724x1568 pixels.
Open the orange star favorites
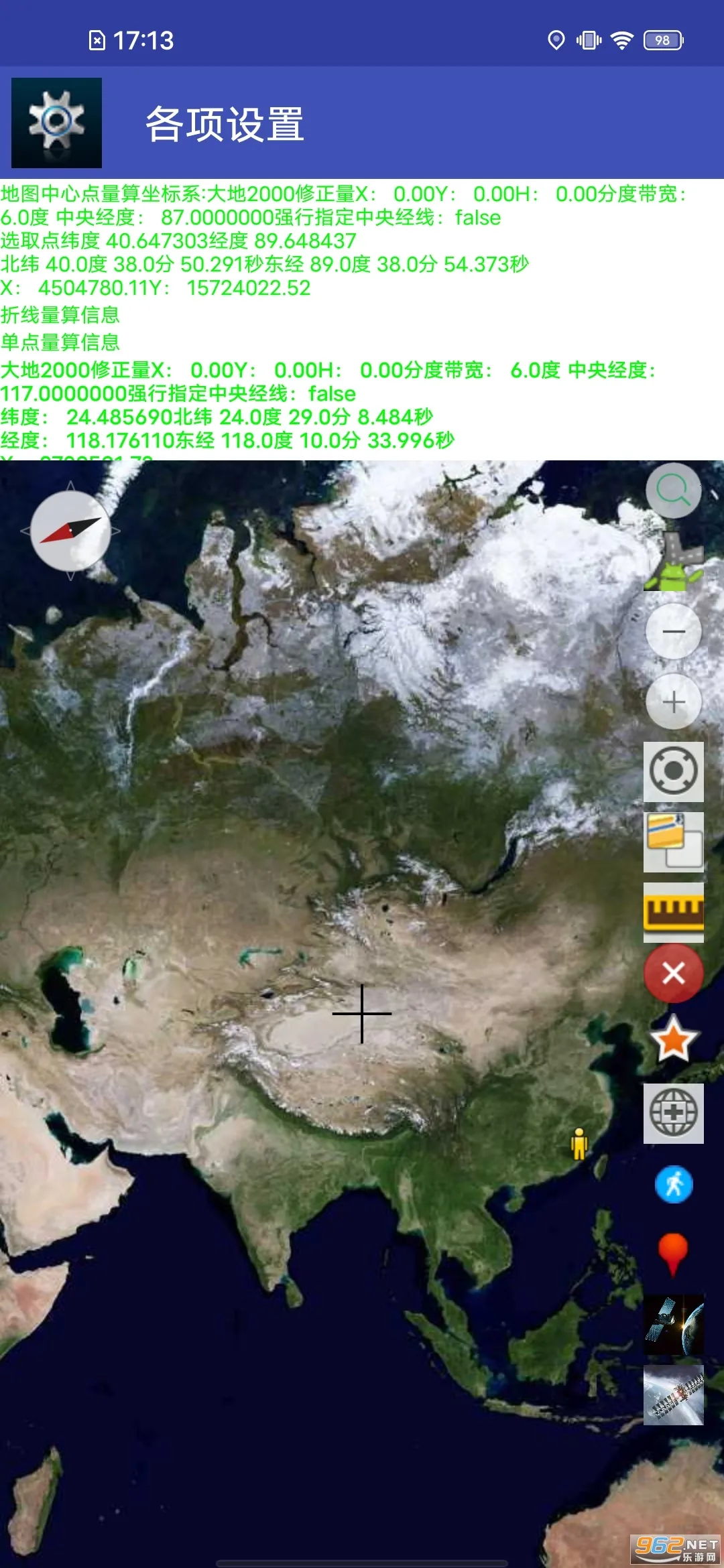pyautogui.click(x=673, y=1039)
